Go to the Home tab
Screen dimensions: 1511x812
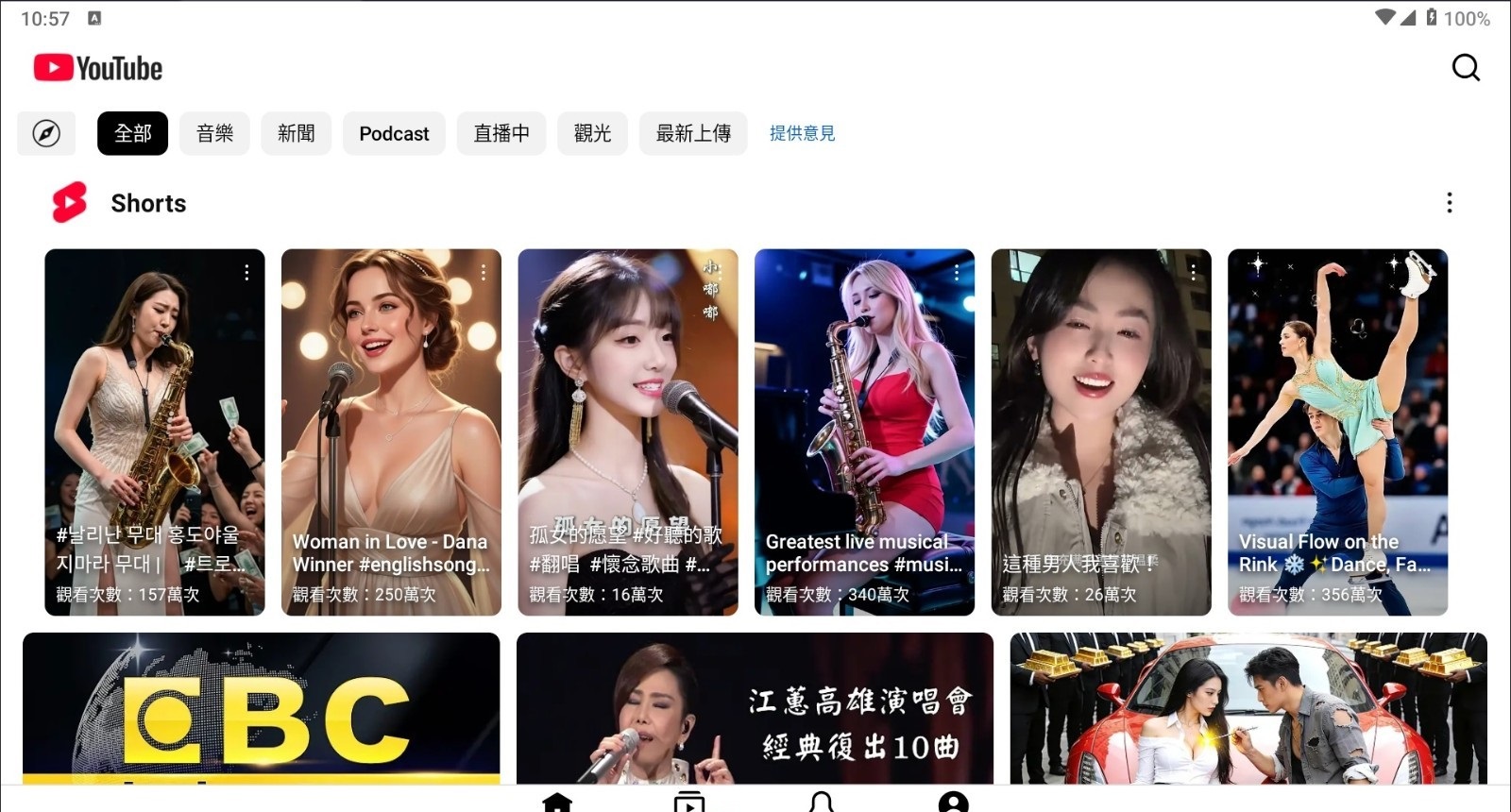tap(557, 801)
